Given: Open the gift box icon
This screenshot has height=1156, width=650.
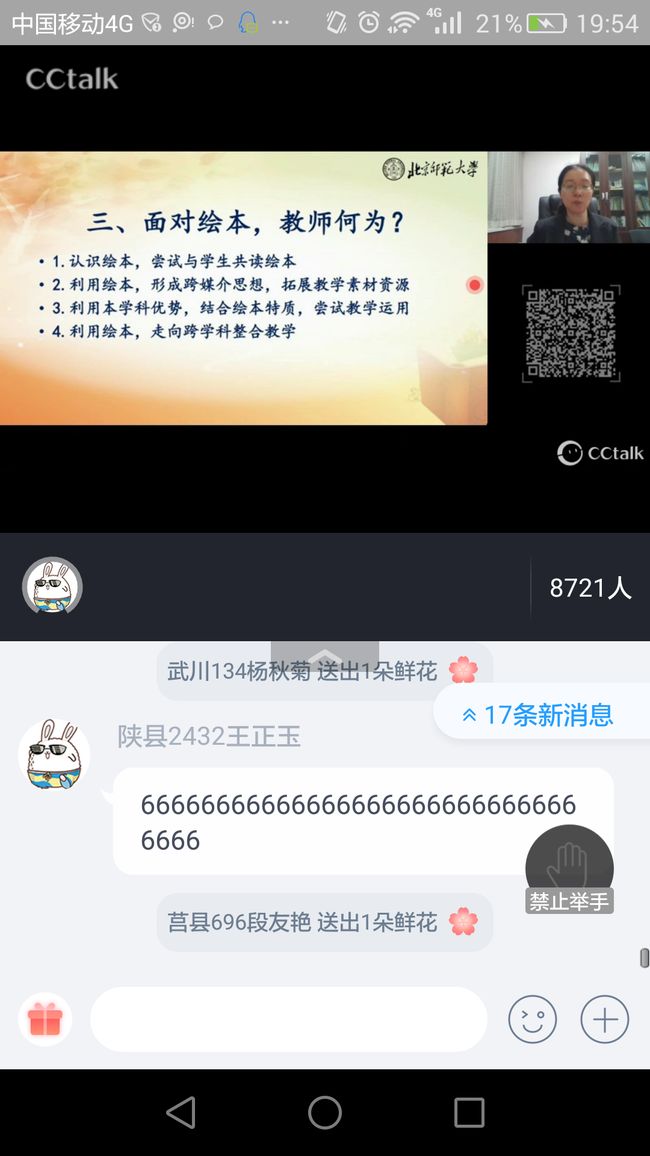Looking at the screenshot, I should (45, 1020).
